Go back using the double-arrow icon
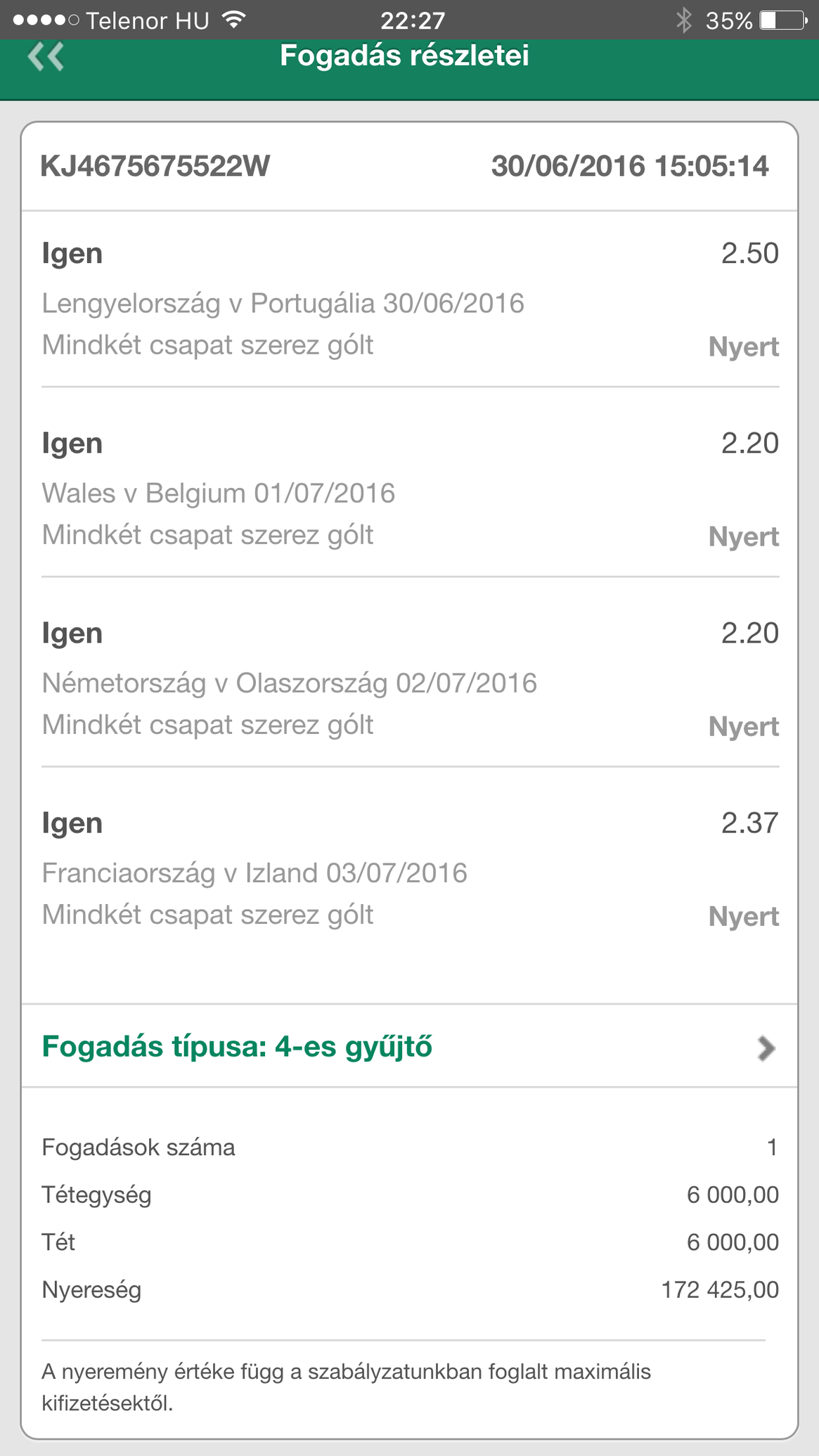The height and width of the screenshot is (1456, 819). [46, 57]
